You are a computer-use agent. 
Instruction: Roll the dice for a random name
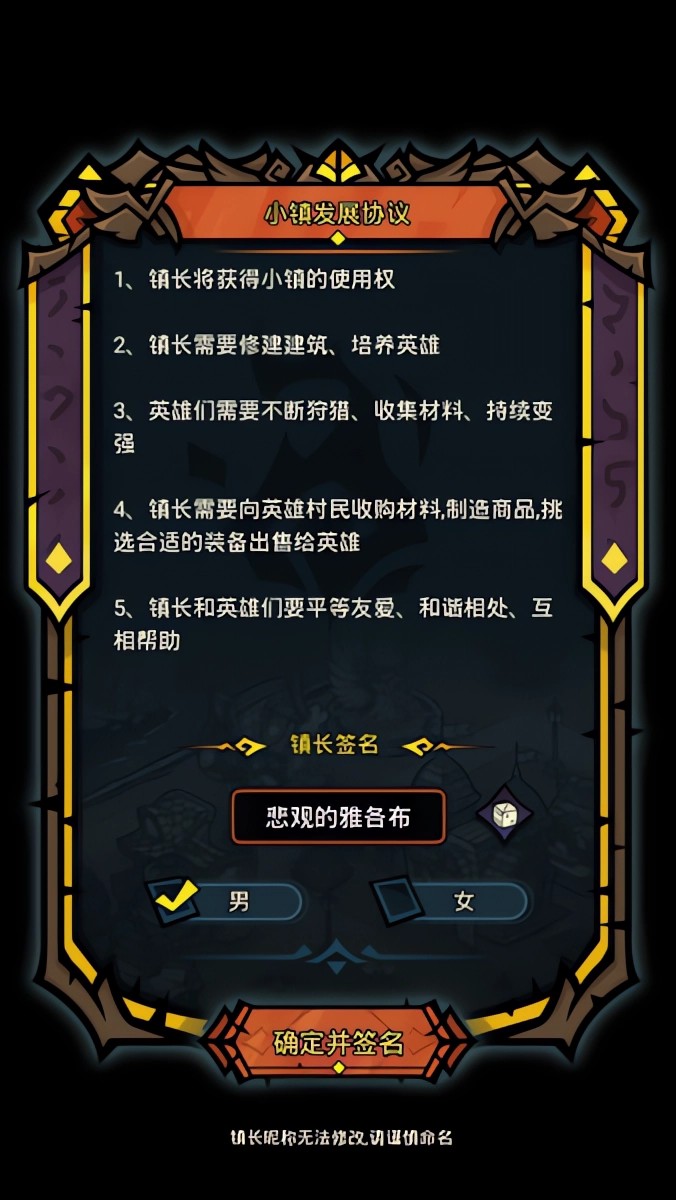pos(504,813)
